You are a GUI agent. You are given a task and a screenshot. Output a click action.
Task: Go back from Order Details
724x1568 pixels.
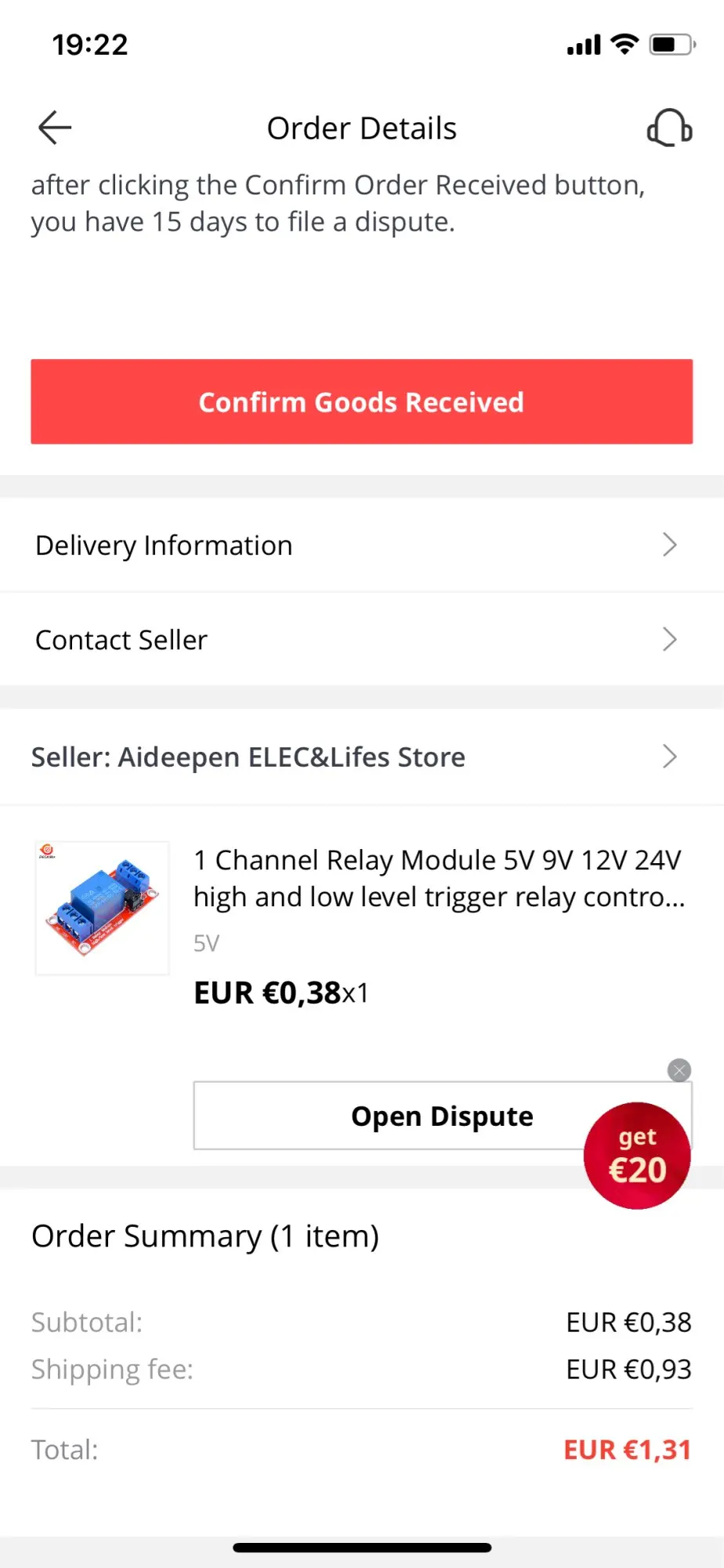click(55, 128)
